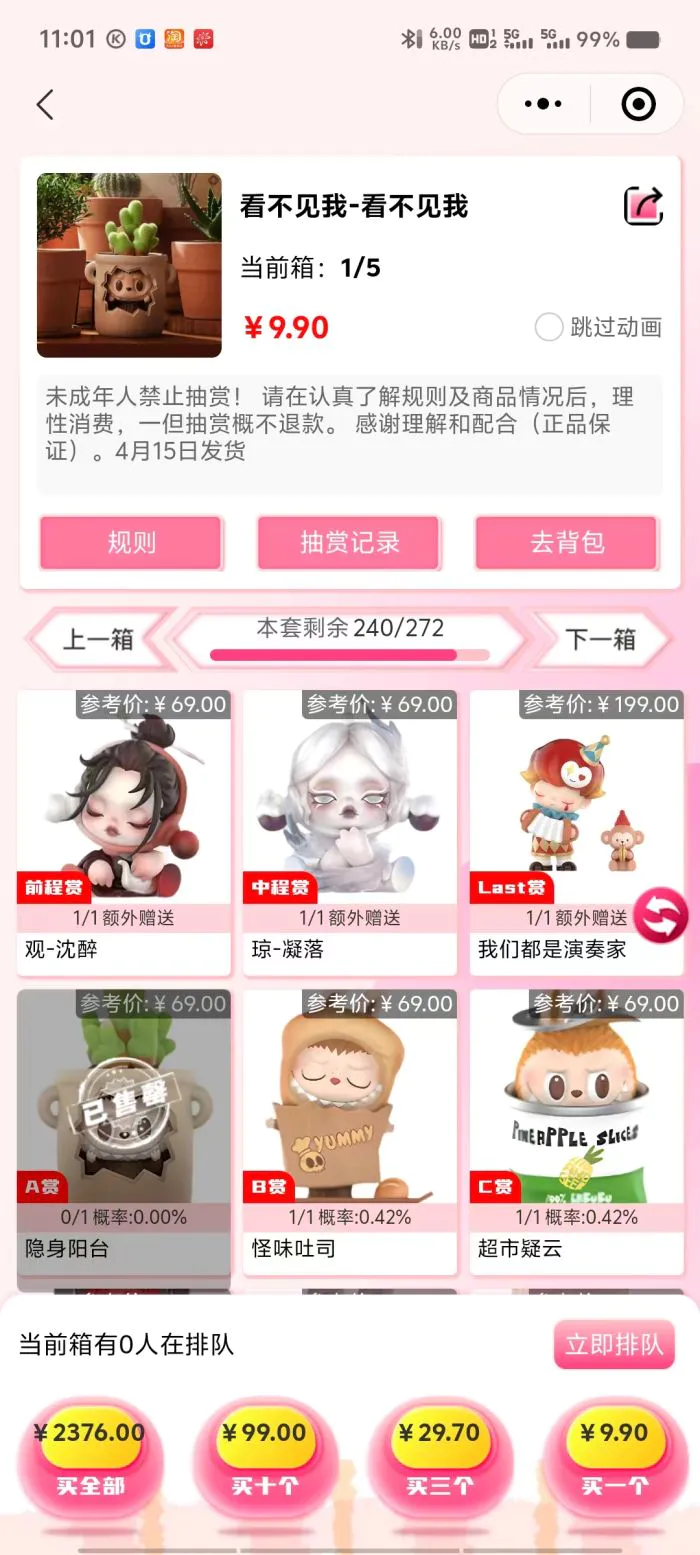Go to 去背包 backpack
This screenshot has height=1555, width=700.
pos(567,542)
